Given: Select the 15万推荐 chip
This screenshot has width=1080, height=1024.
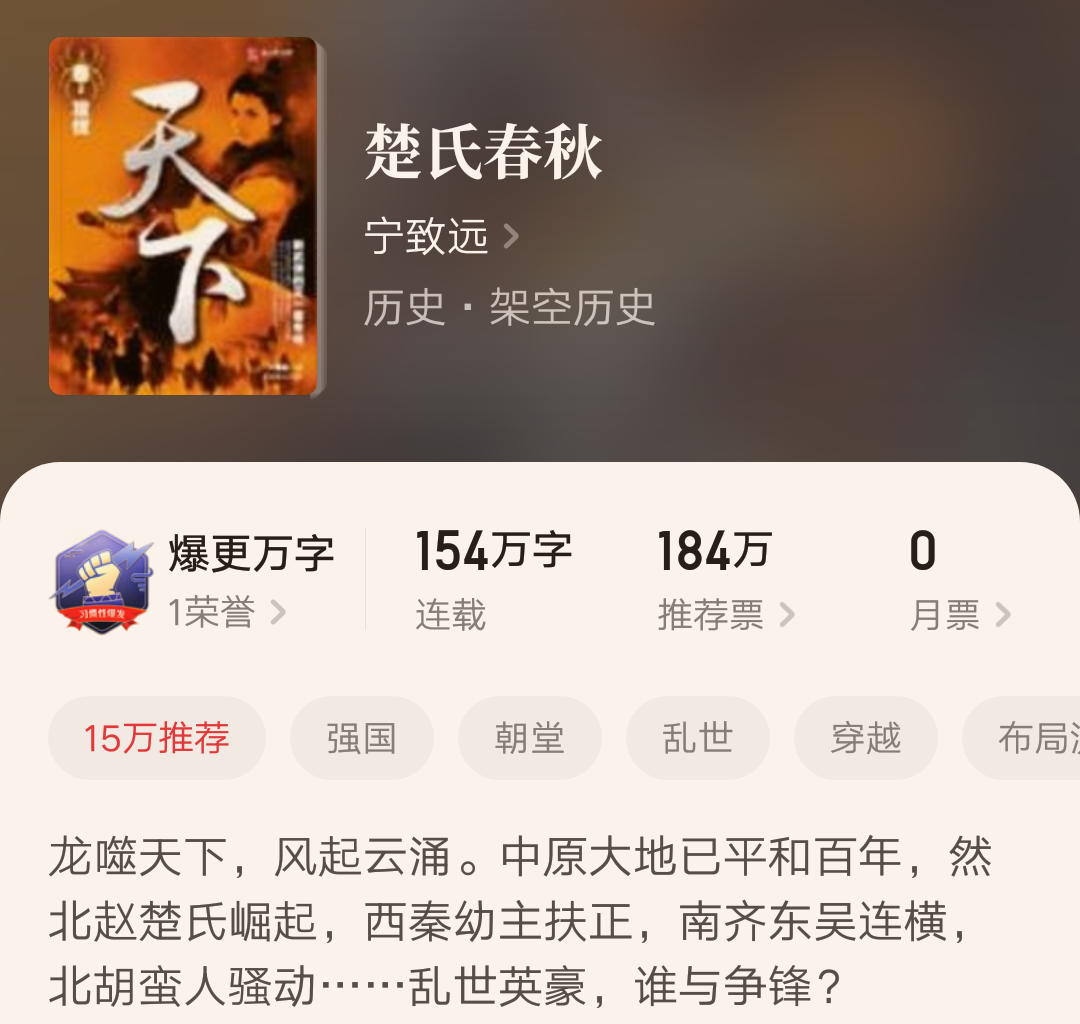Looking at the screenshot, I should [157, 738].
